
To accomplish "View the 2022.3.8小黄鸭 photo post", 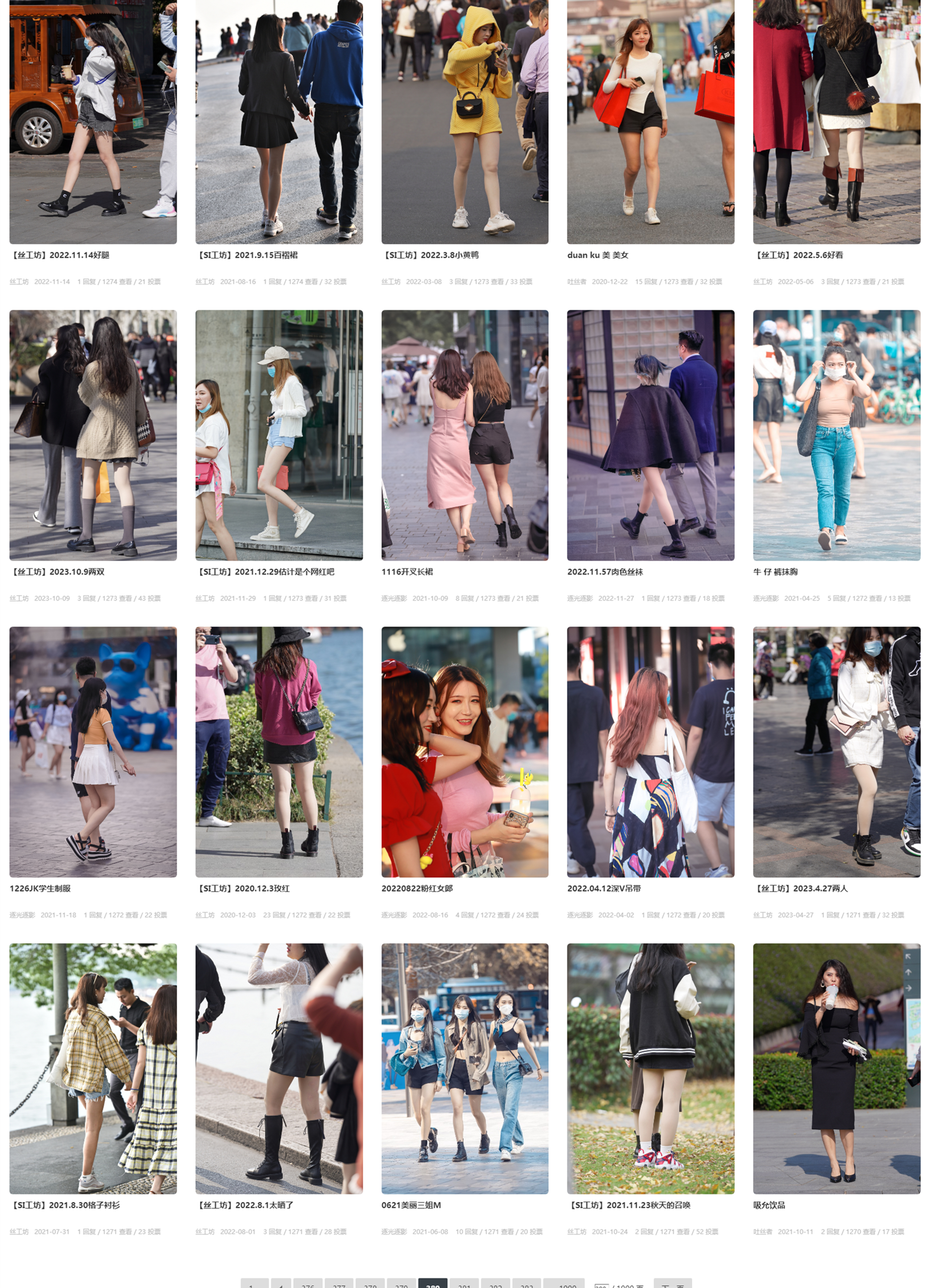I will coord(464,122).
